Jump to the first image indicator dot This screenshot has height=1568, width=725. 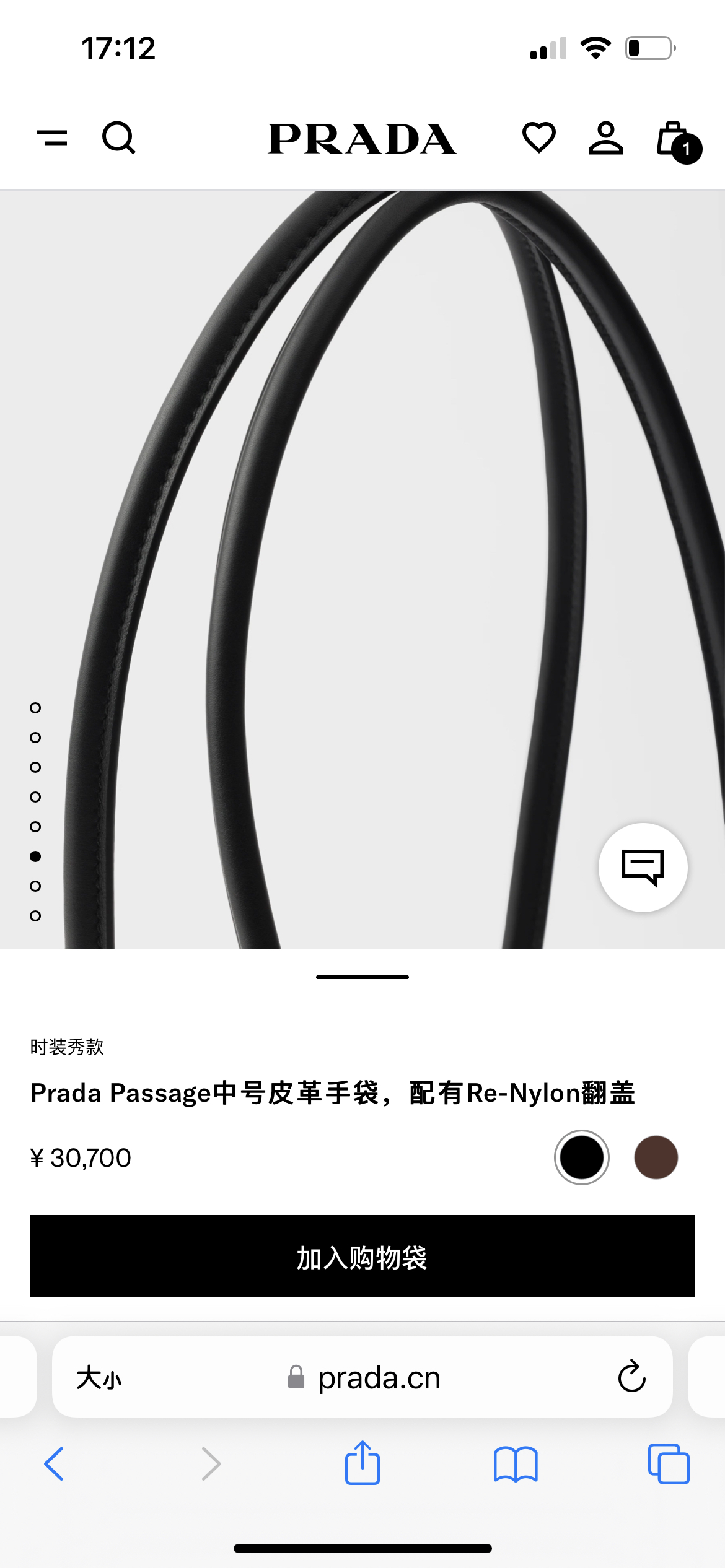[x=35, y=708]
